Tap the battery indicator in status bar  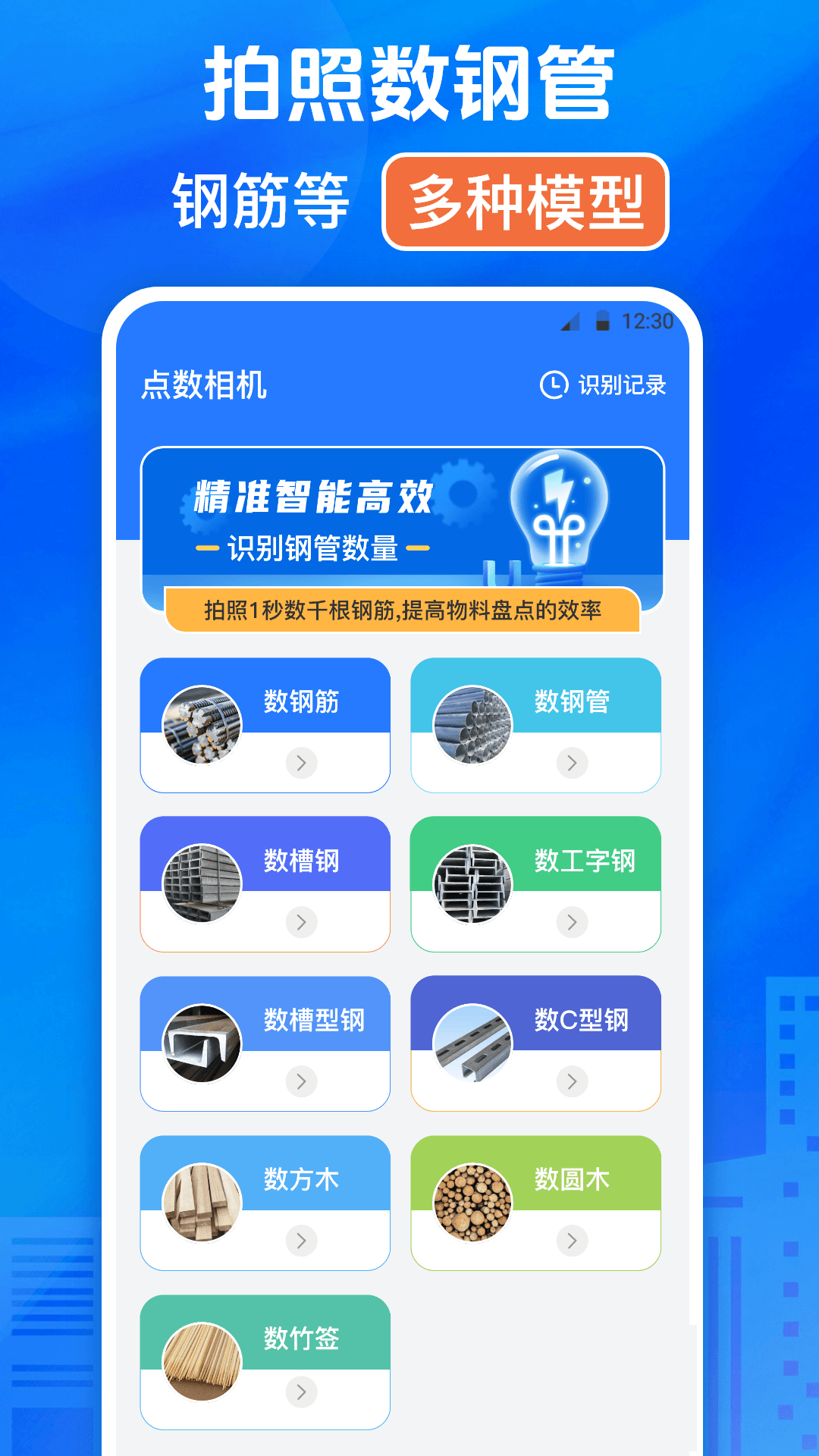tap(604, 322)
